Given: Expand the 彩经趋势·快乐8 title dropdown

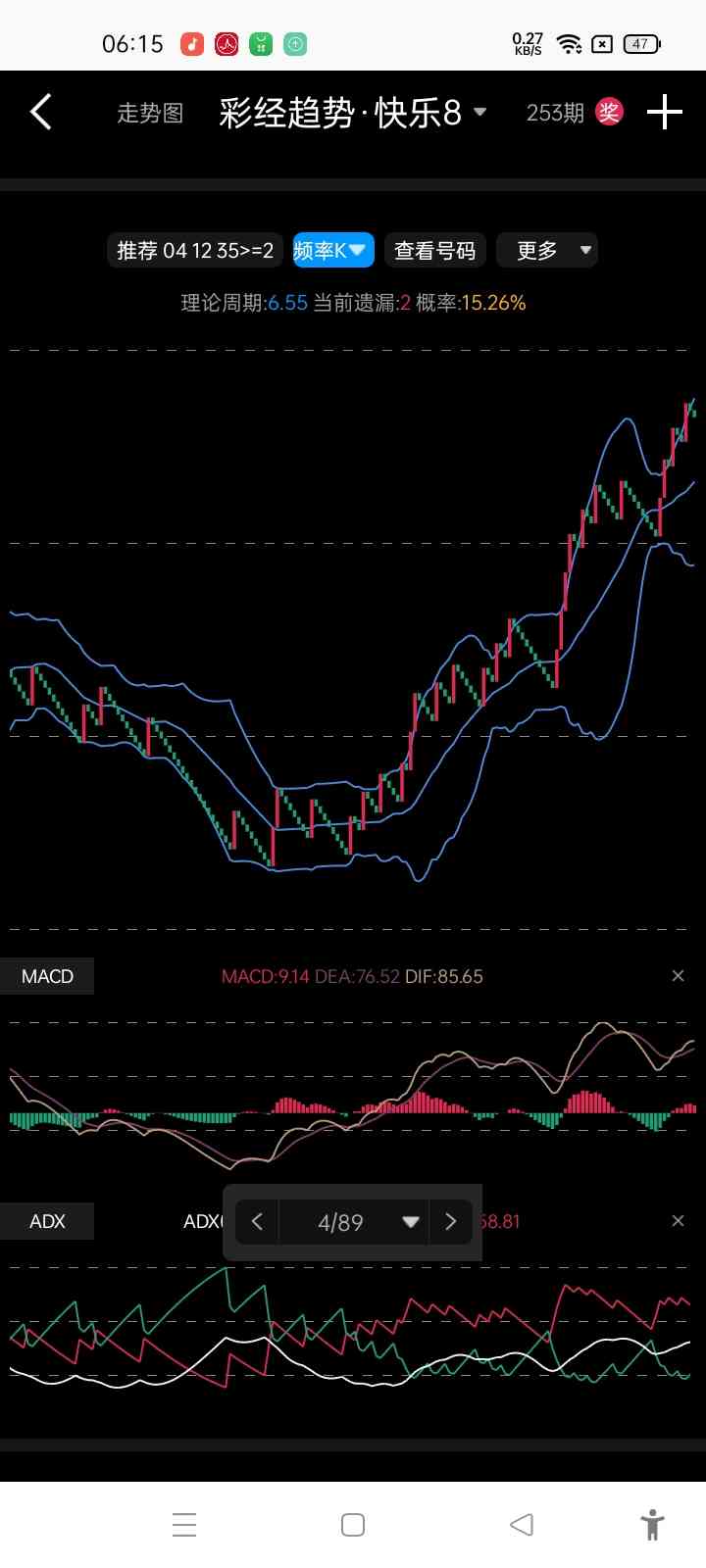Looking at the screenshot, I should coord(353,114).
